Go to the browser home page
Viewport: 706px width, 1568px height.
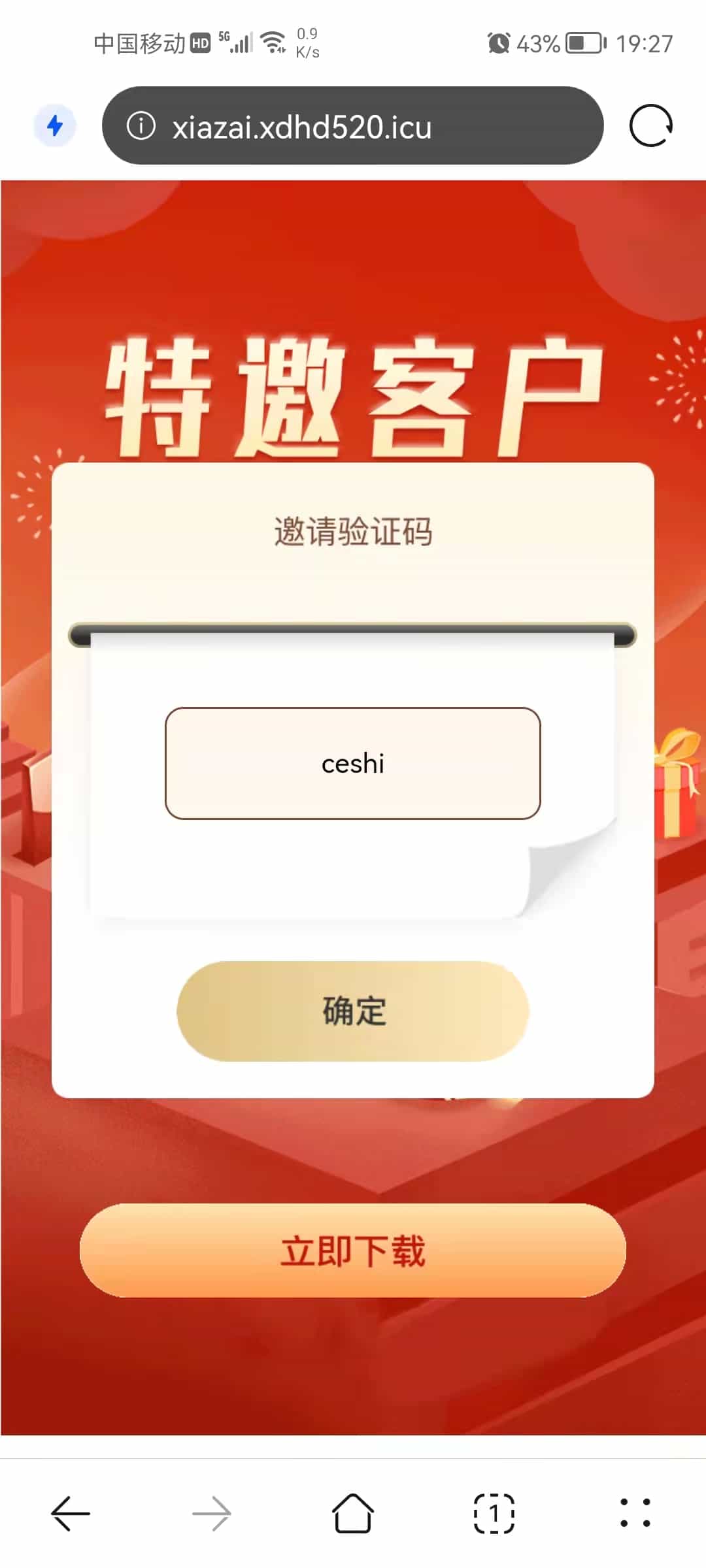tap(352, 1513)
